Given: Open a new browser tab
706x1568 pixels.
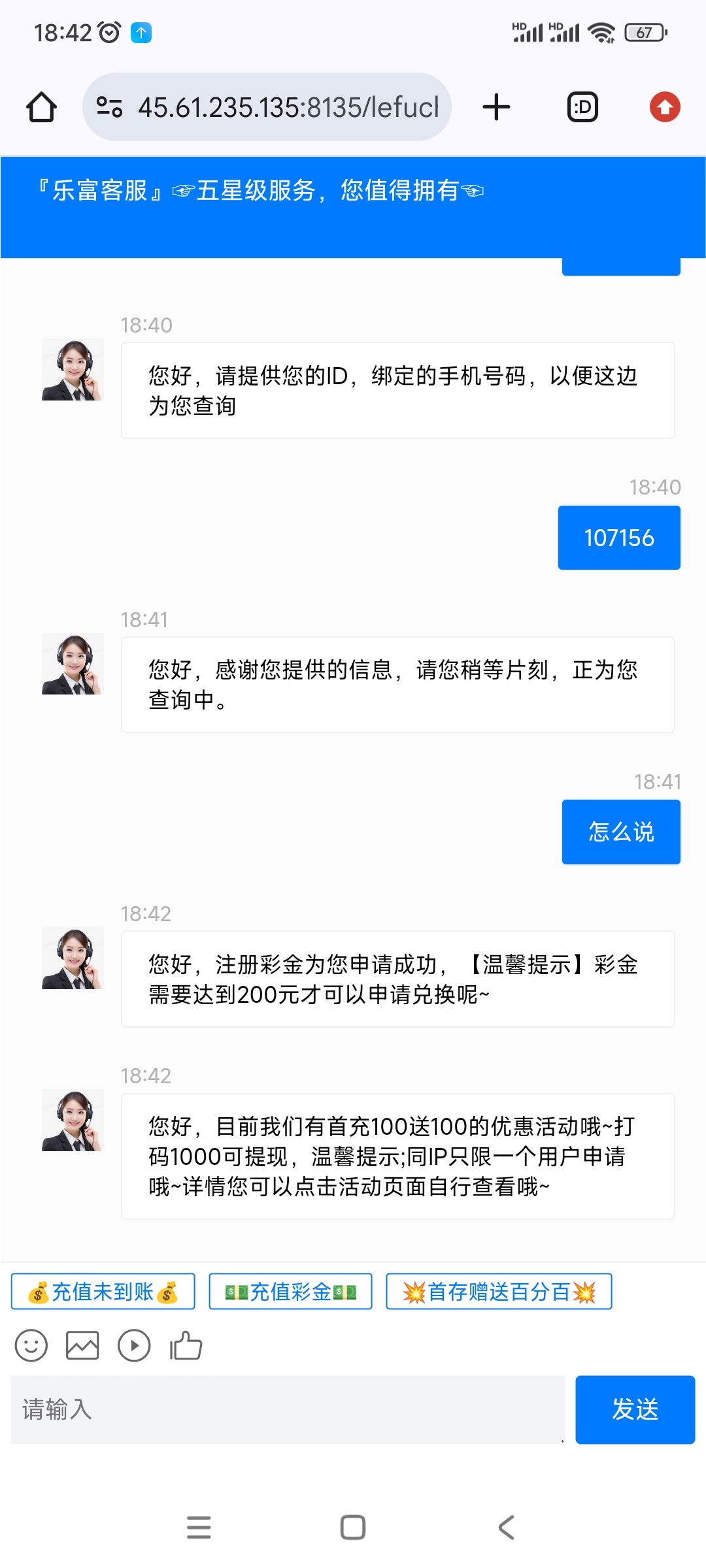Looking at the screenshot, I should [496, 107].
